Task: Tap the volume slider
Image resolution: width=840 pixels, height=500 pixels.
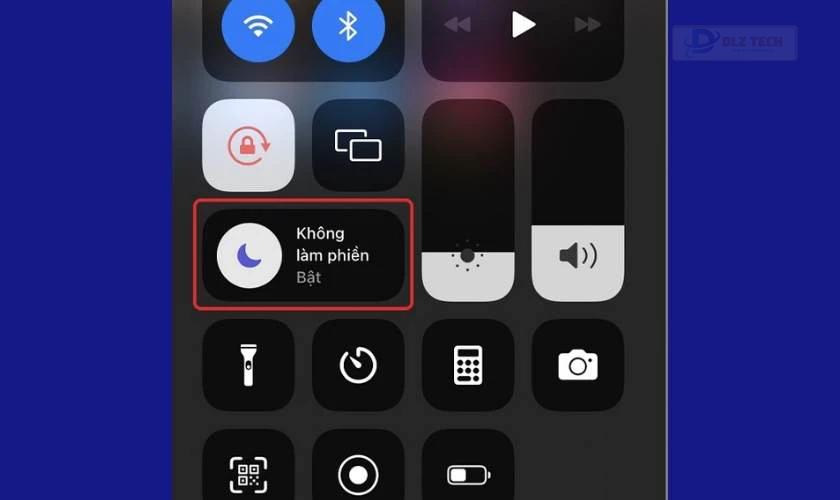Action: [x=578, y=200]
